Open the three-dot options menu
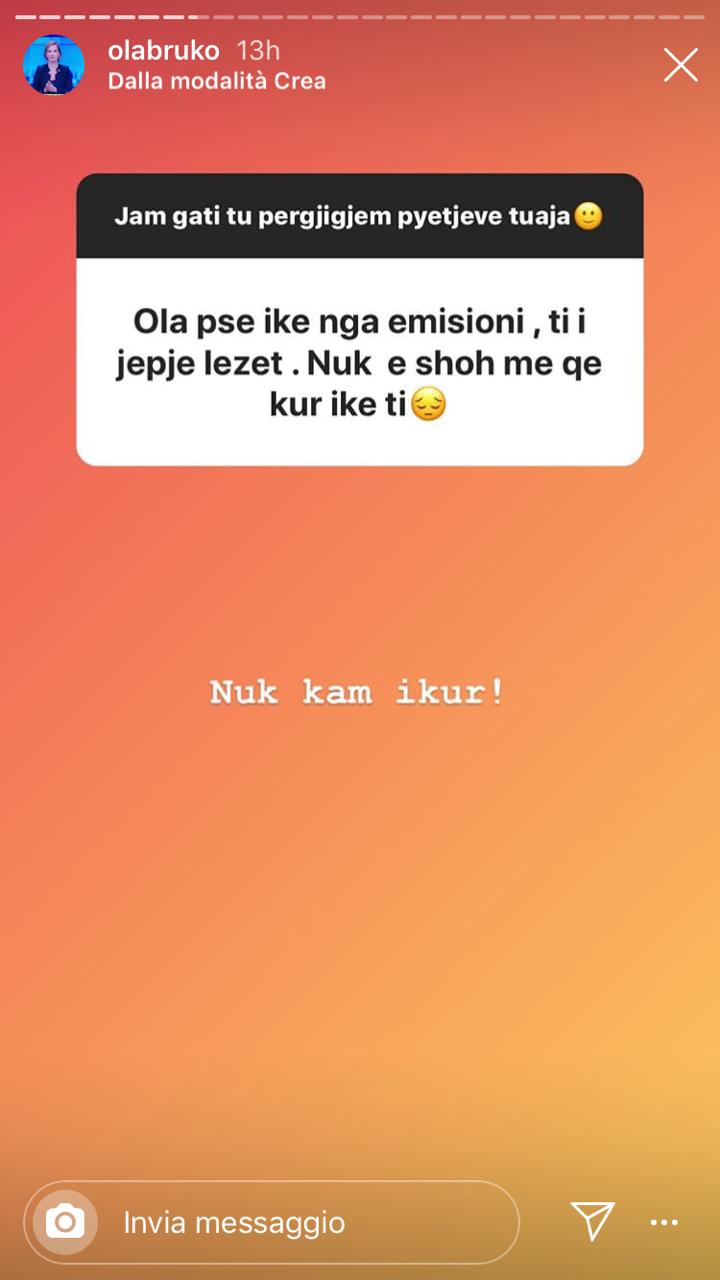720x1280 pixels. 665,1222
